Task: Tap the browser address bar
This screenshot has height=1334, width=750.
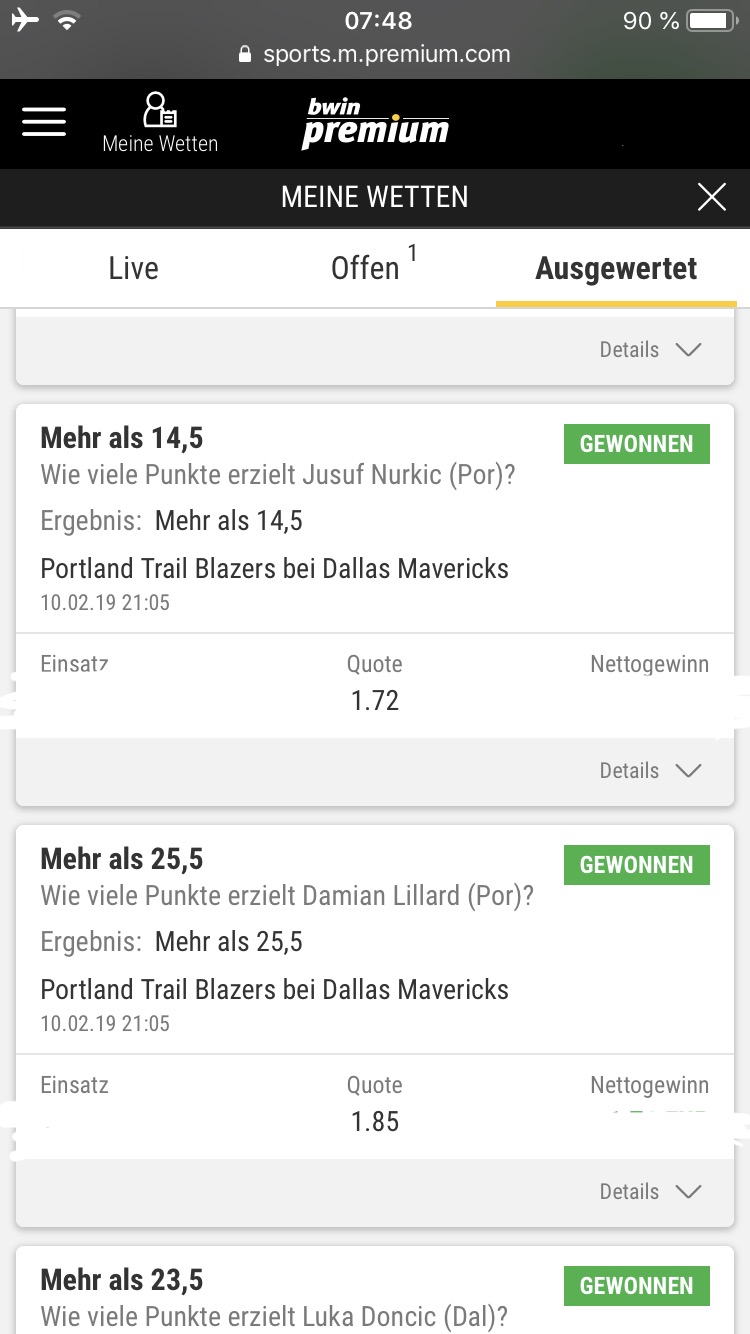Action: point(375,54)
